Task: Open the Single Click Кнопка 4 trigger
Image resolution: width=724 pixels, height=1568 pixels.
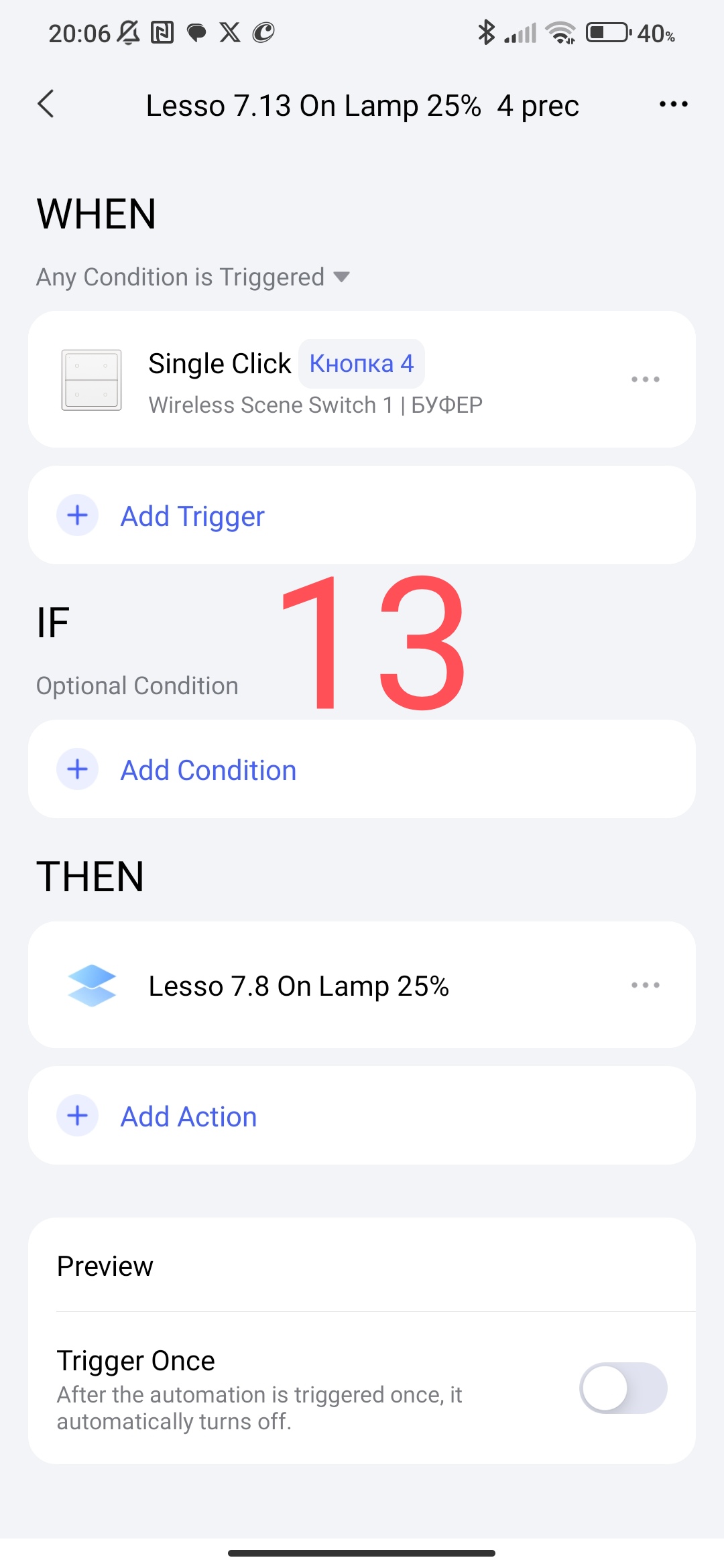Action: 315,379
